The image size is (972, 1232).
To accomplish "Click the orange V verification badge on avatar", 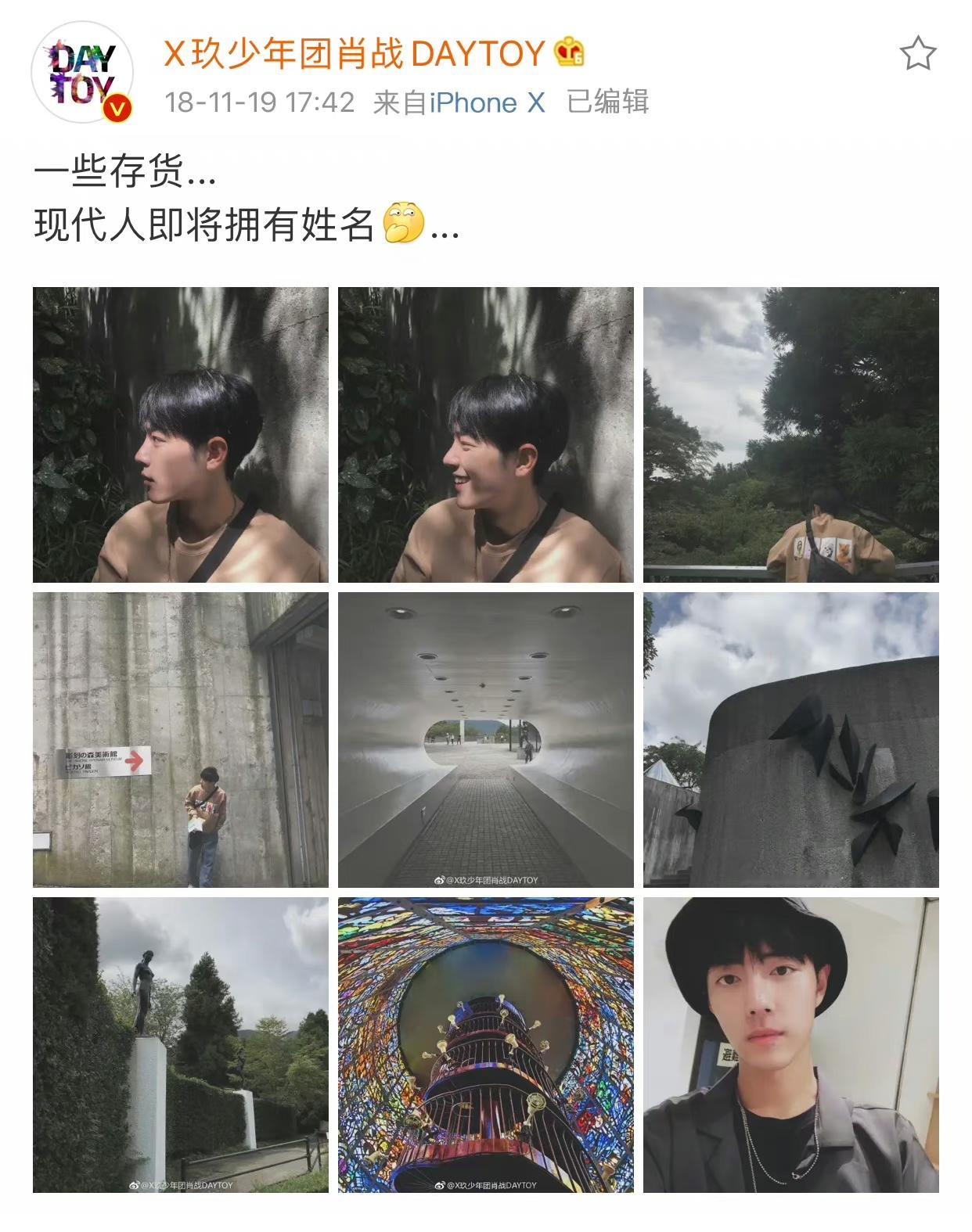I will (x=115, y=109).
